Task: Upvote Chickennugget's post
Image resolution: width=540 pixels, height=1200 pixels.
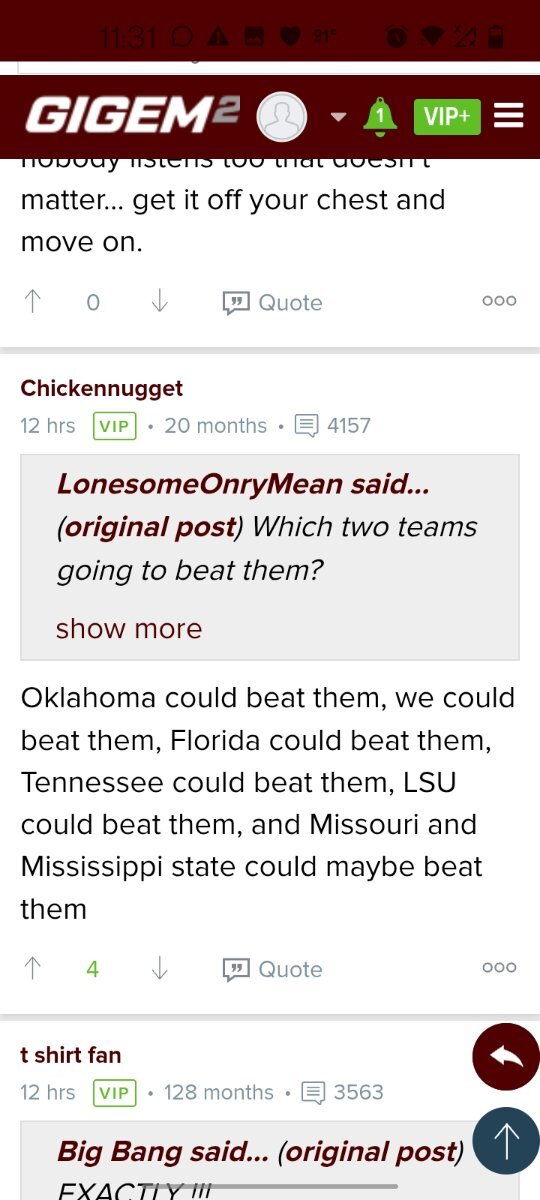Action: click(33, 968)
